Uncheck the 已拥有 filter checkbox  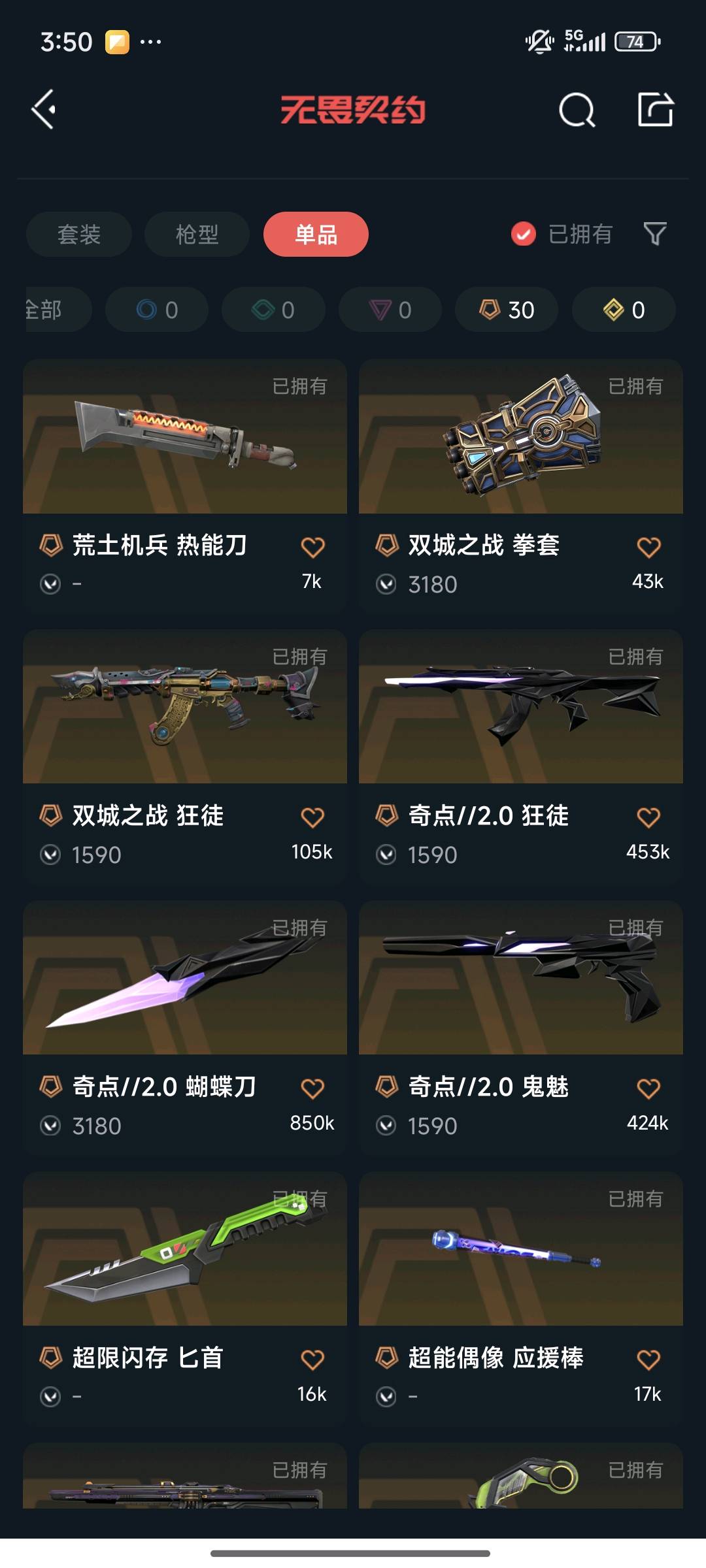pos(524,234)
